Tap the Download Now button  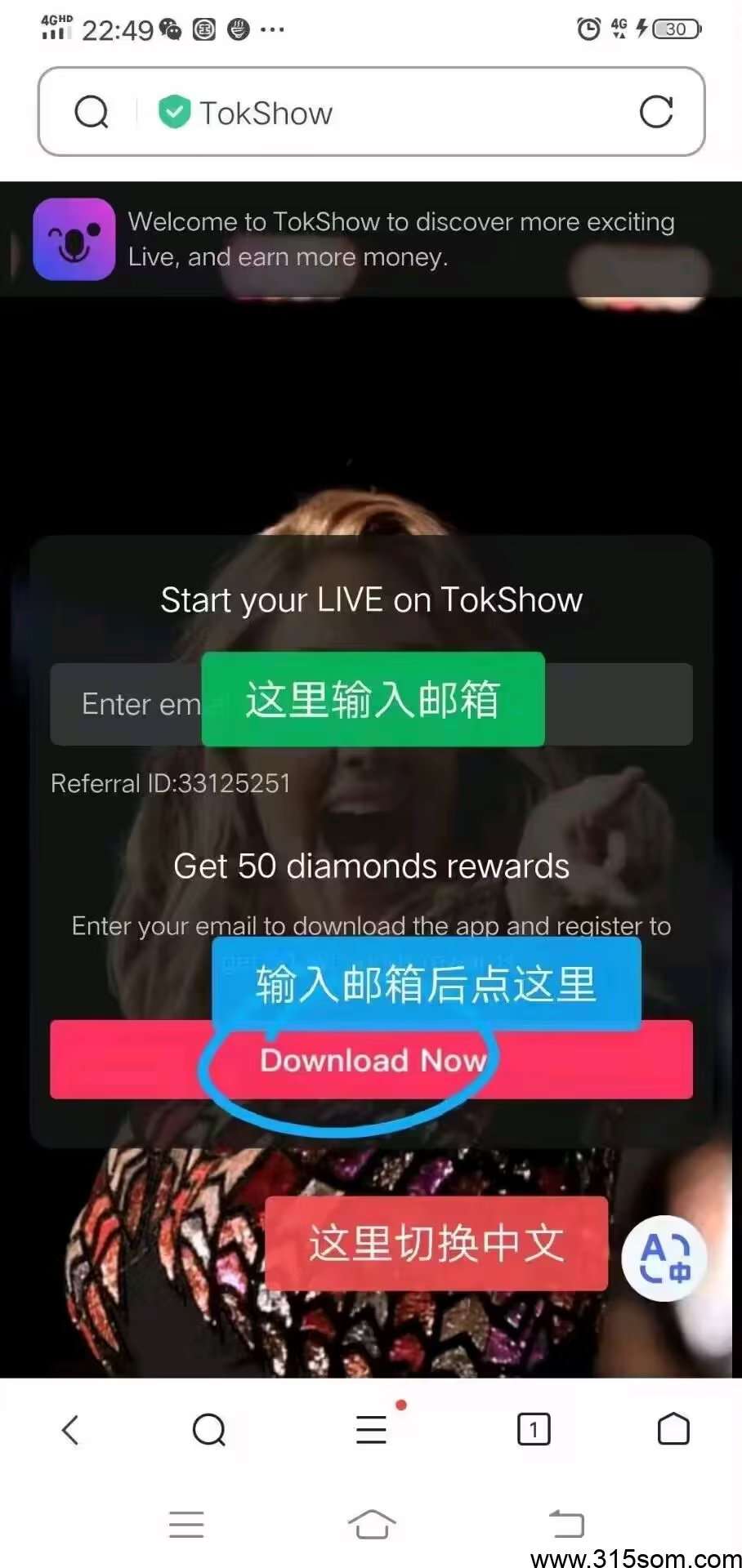(371, 1059)
